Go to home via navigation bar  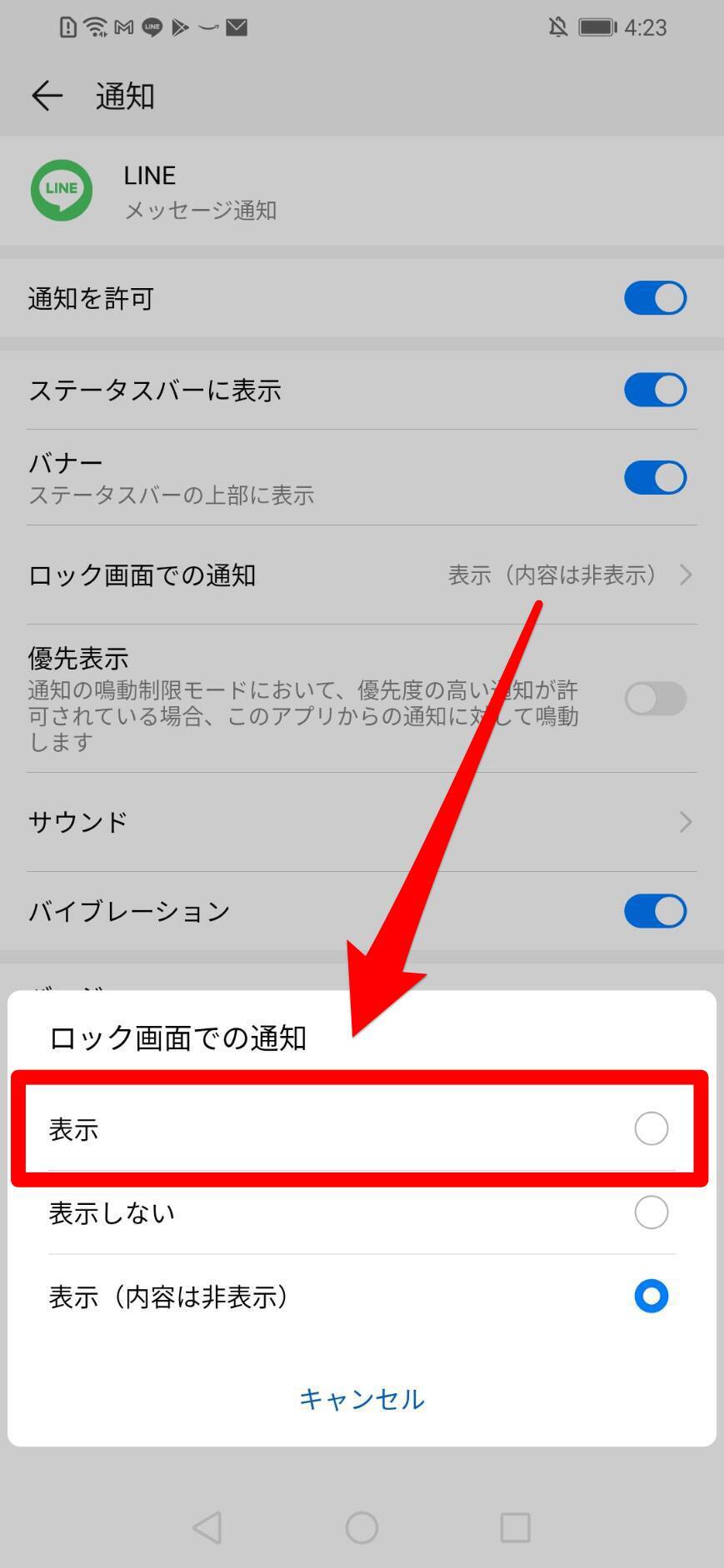[x=362, y=1527]
